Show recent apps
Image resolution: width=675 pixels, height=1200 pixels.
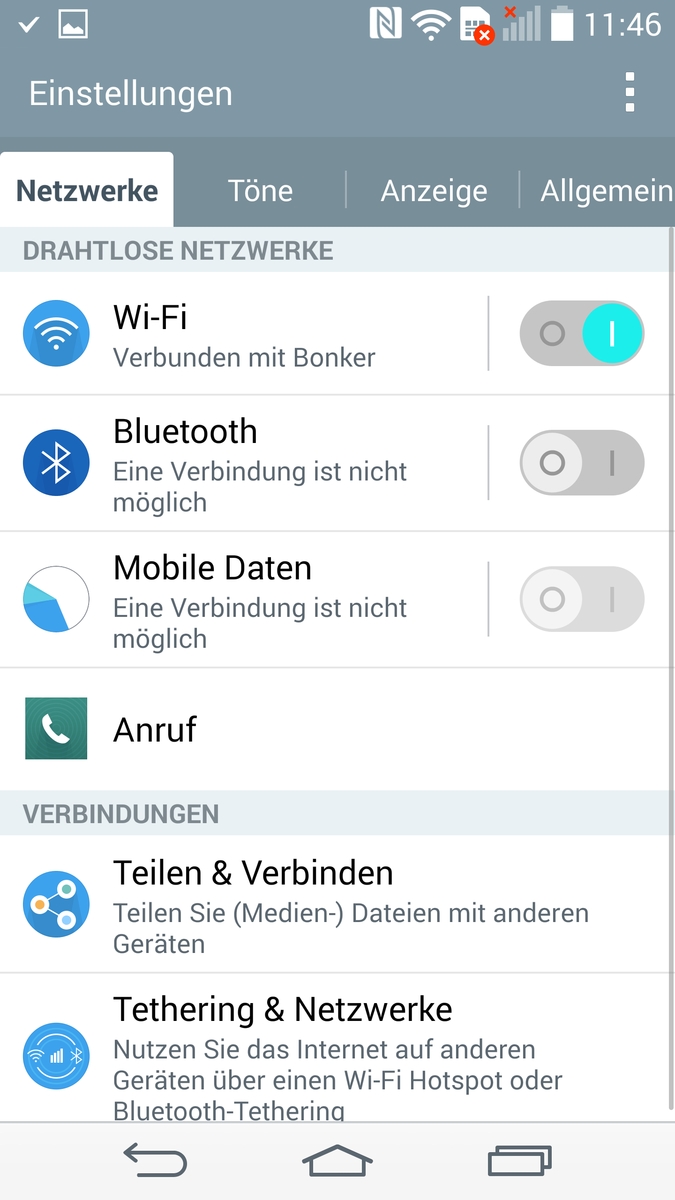(519, 1161)
